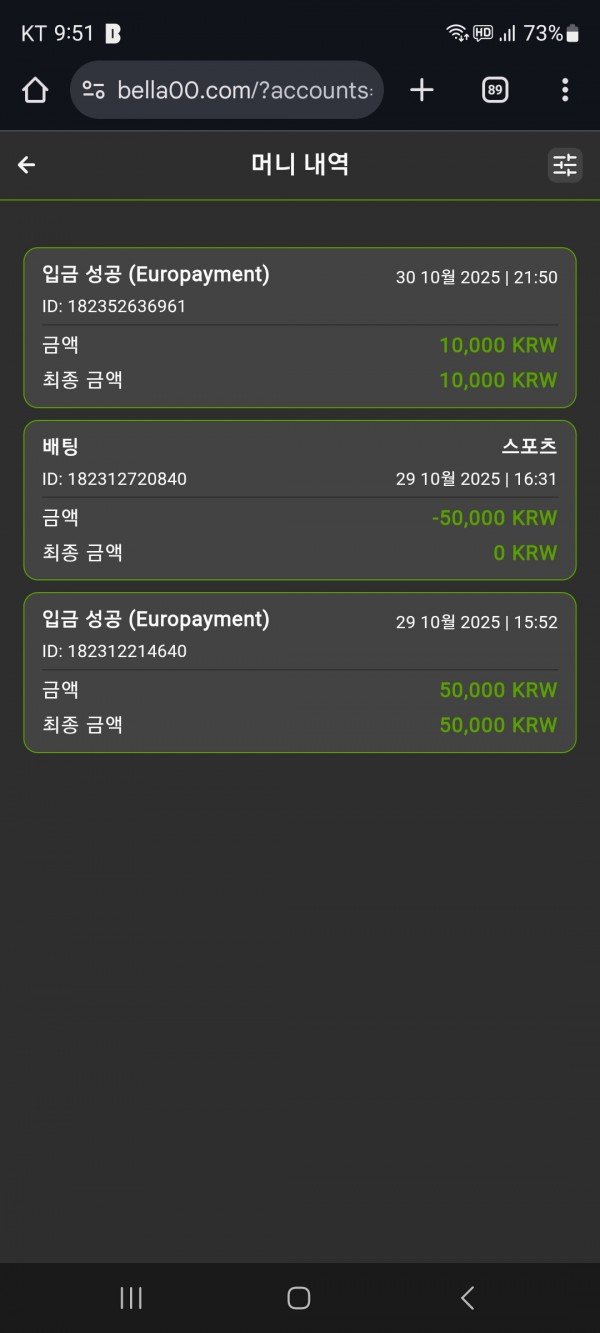View the 배팅 record ID 182312720840
The height and width of the screenshot is (1333, 600).
300,500
